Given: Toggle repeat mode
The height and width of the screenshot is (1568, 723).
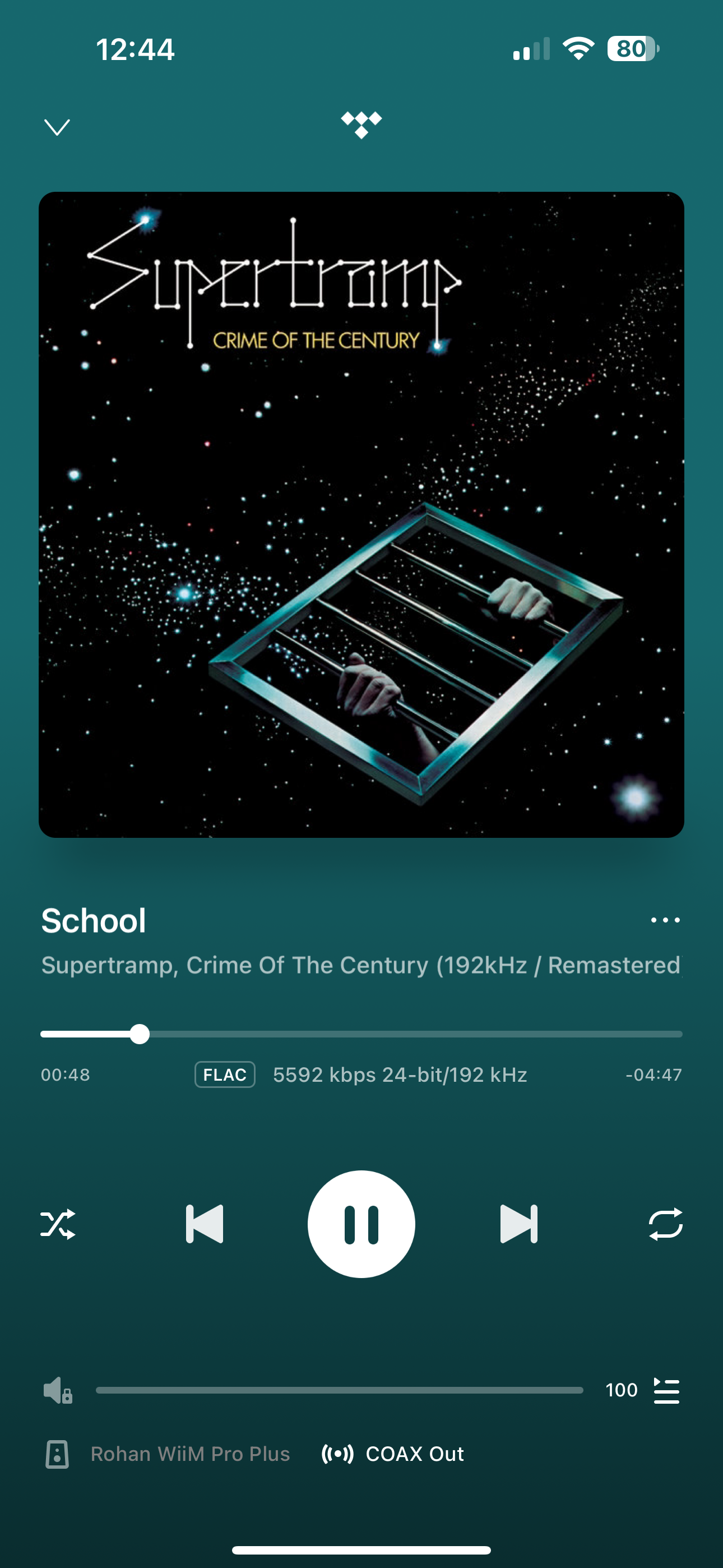Looking at the screenshot, I should 665,1224.
